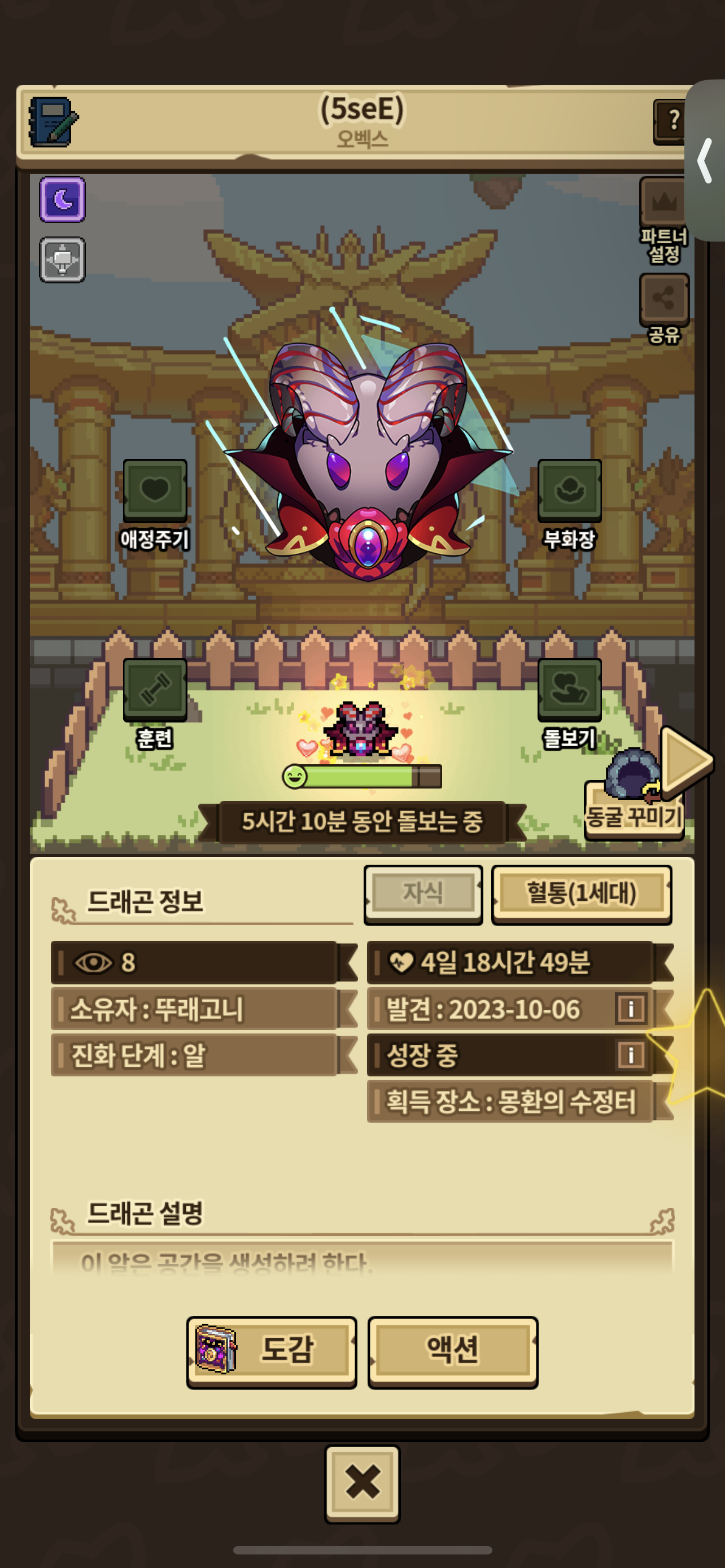Open the notebook edit icon
Image resolution: width=725 pixels, height=1568 pixels.
tap(53, 122)
